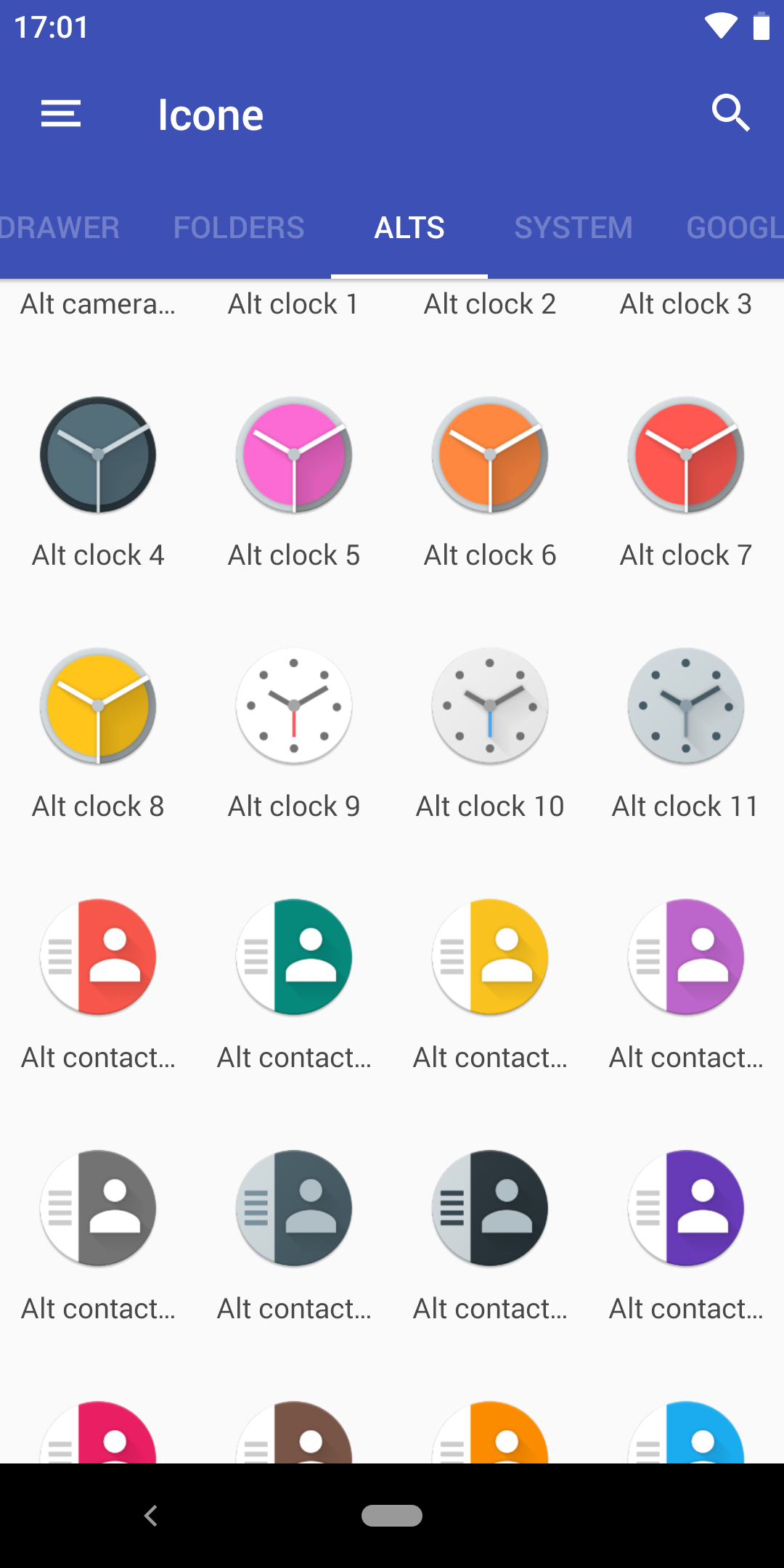
Task: Switch to the Folders tab
Action: point(239,228)
